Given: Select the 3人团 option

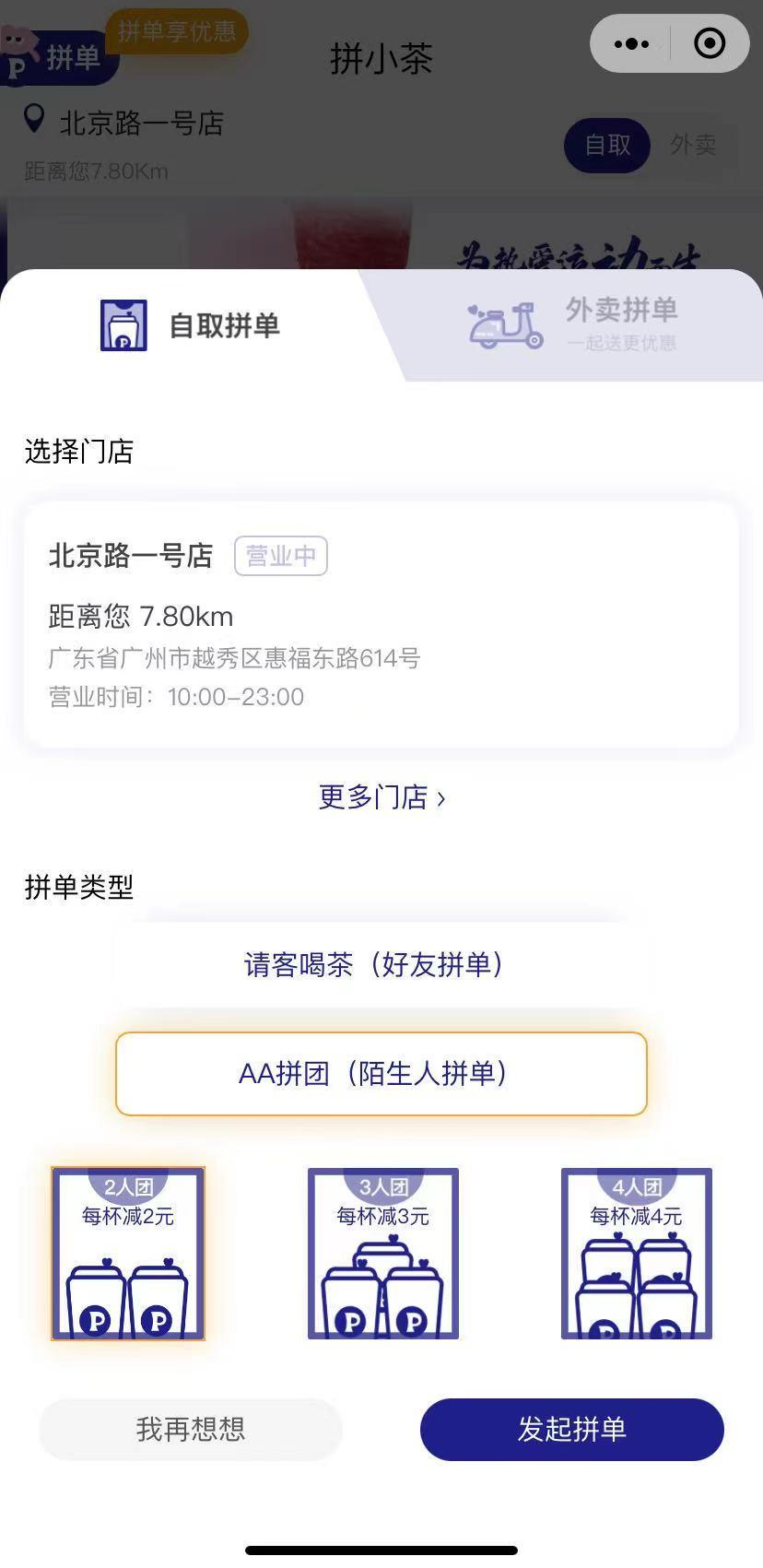Looking at the screenshot, I should 382,1254.
